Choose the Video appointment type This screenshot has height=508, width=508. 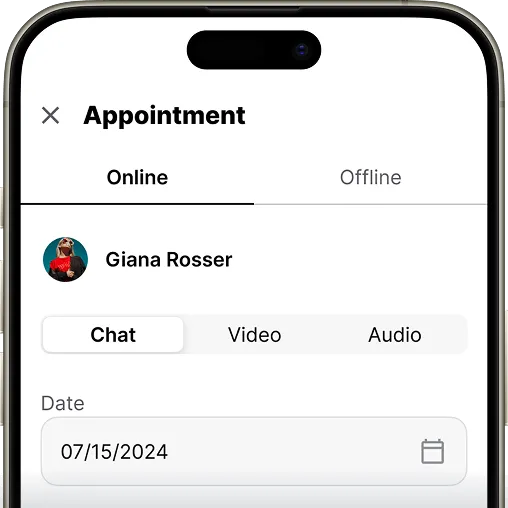[254, 335]
